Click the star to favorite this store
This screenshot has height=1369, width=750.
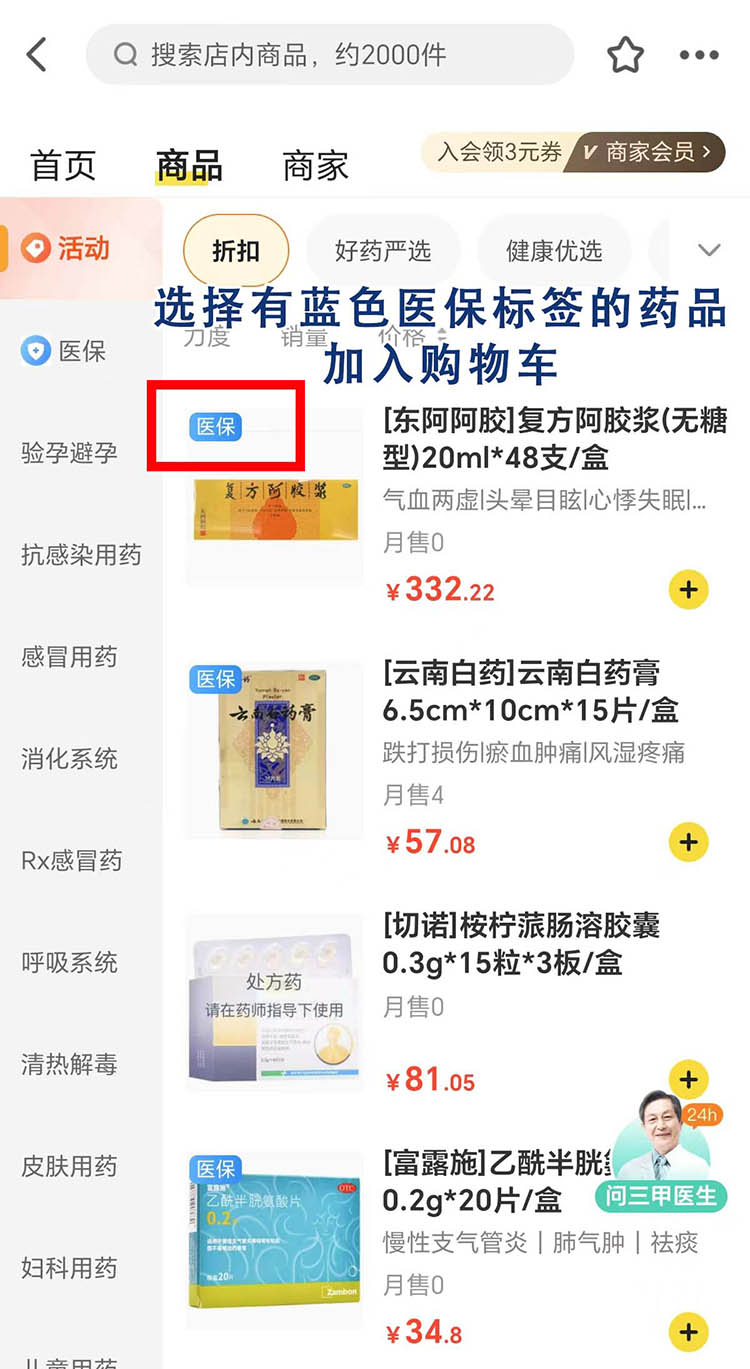625,55
